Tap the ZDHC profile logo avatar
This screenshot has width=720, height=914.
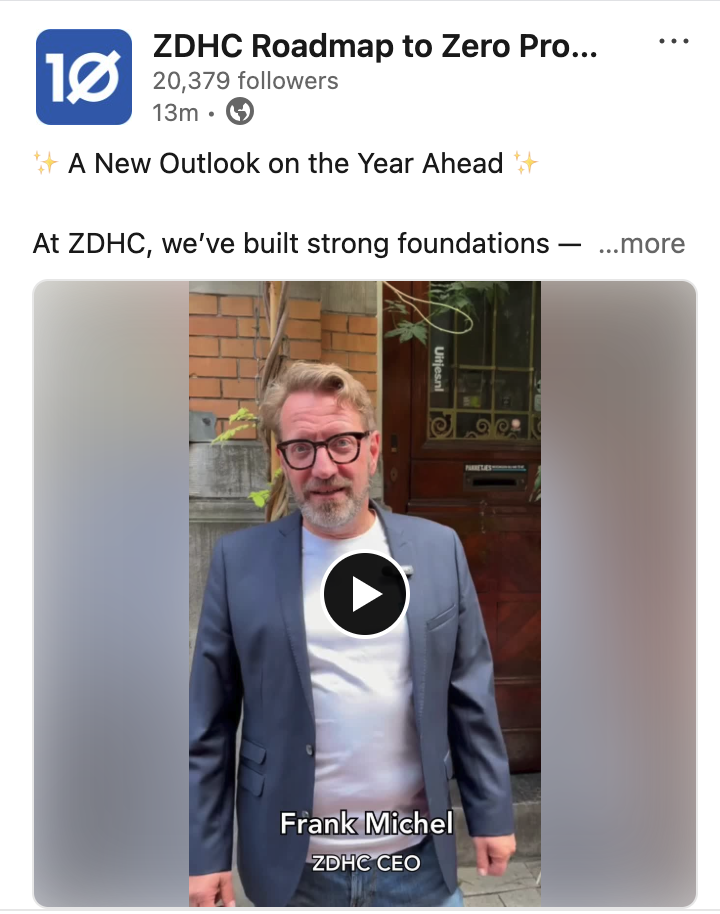point(84,77)
